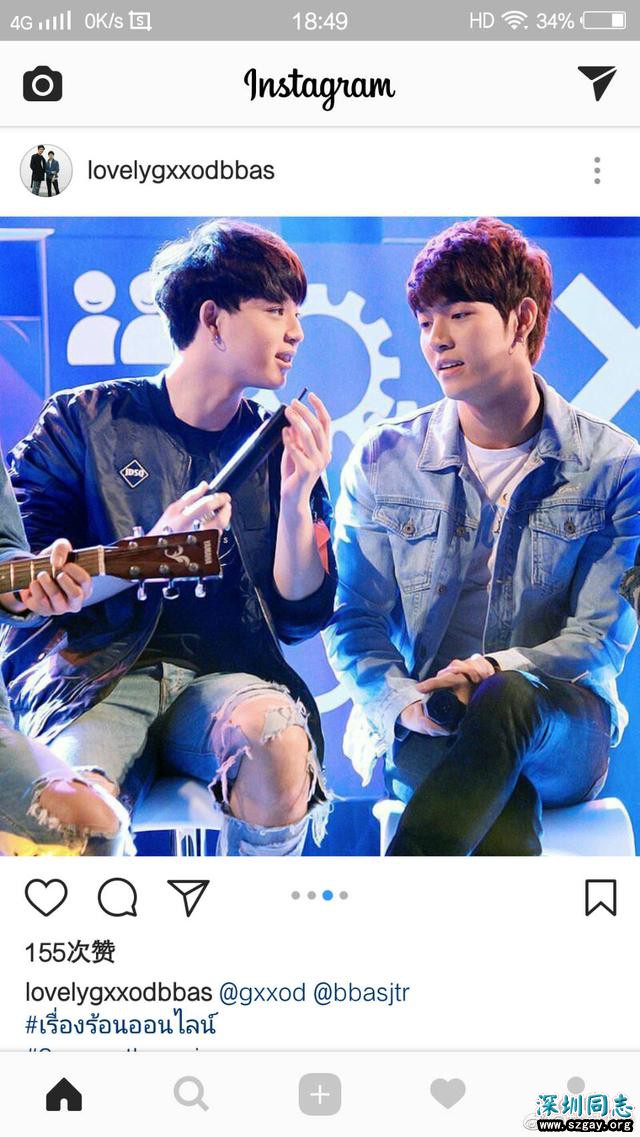Bookmark this post

pos(600,898)
